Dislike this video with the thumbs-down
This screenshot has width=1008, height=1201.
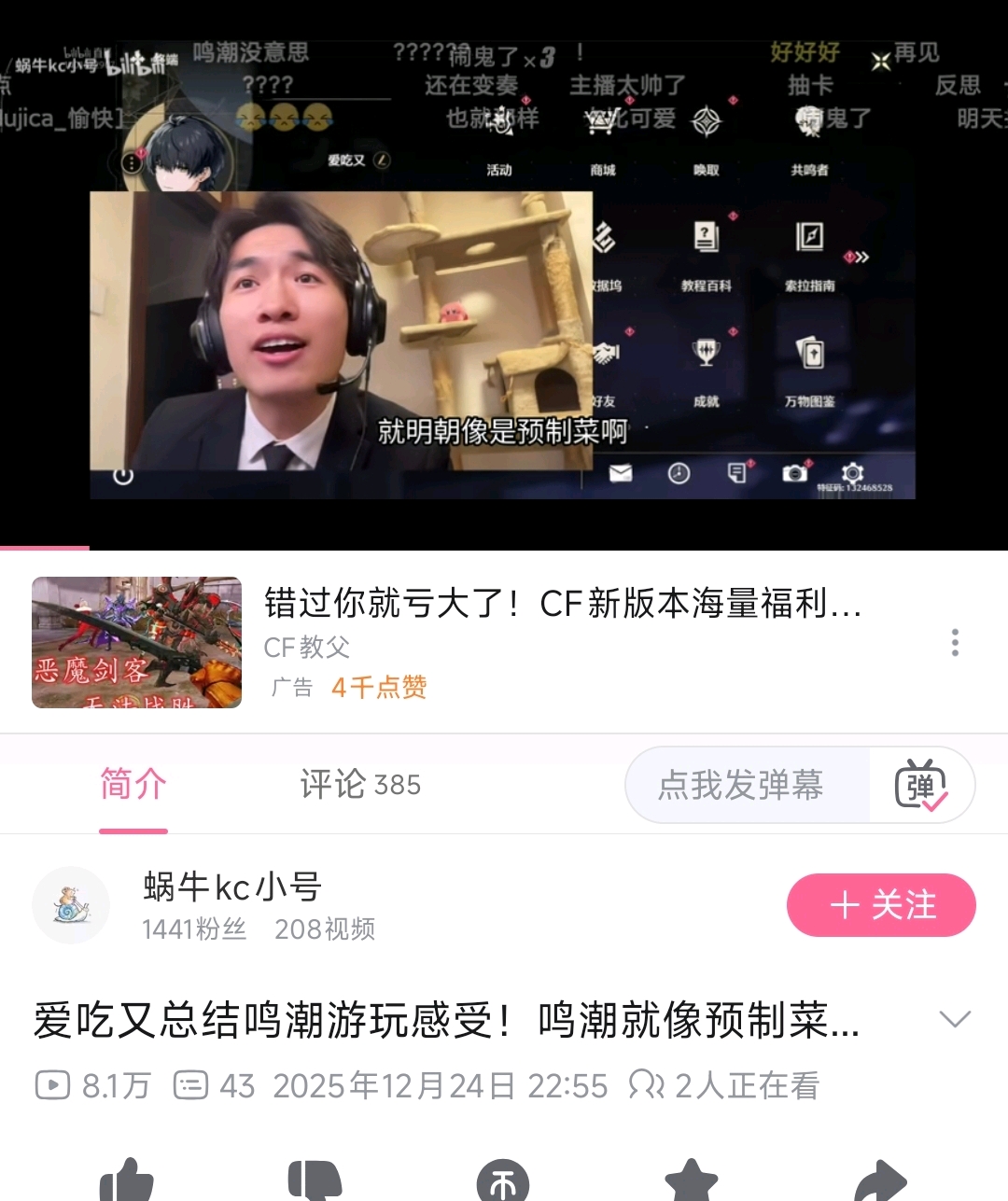(315, 1180)
